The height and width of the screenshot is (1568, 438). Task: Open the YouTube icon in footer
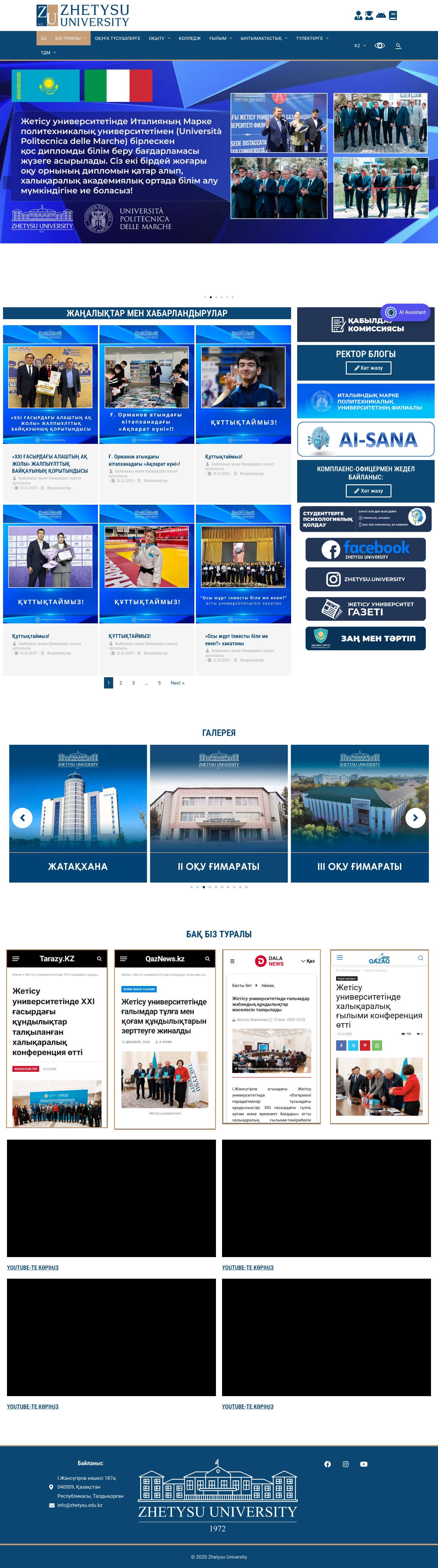coord(363,1464)
